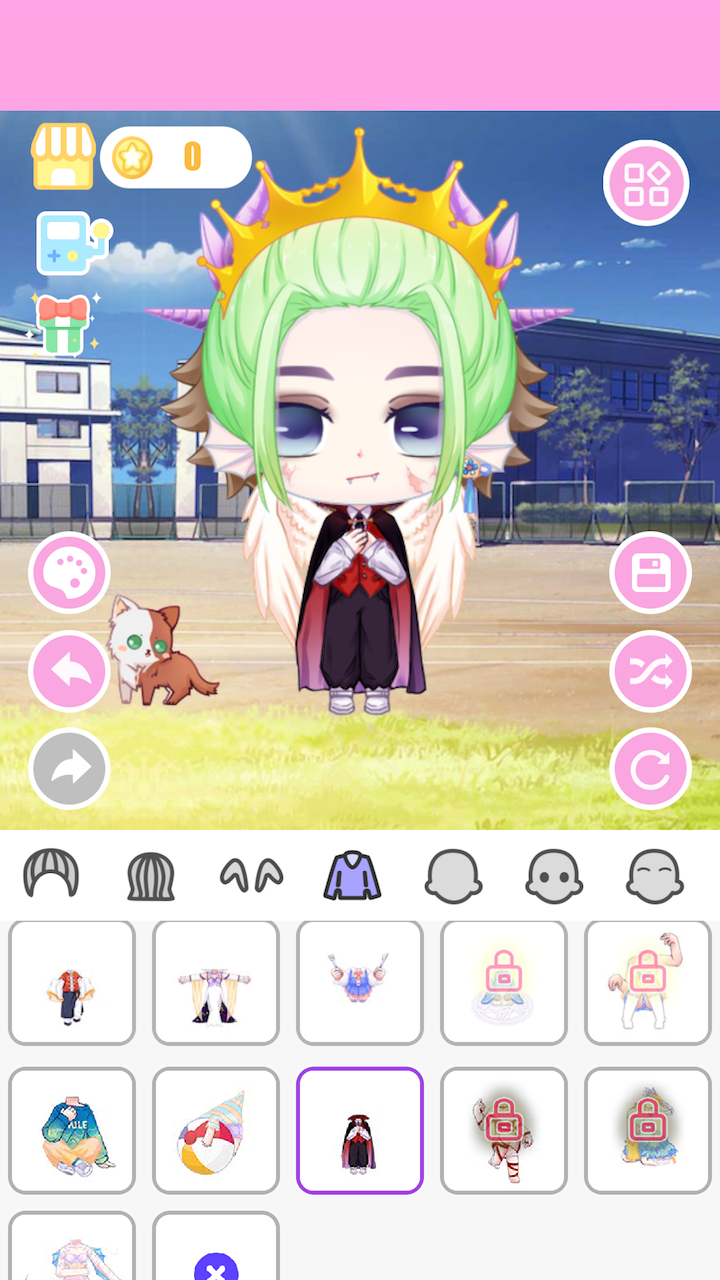Choose the red vest with dark pants outfit
This screenshot has height=1280, width=720.
coord(72,983)
